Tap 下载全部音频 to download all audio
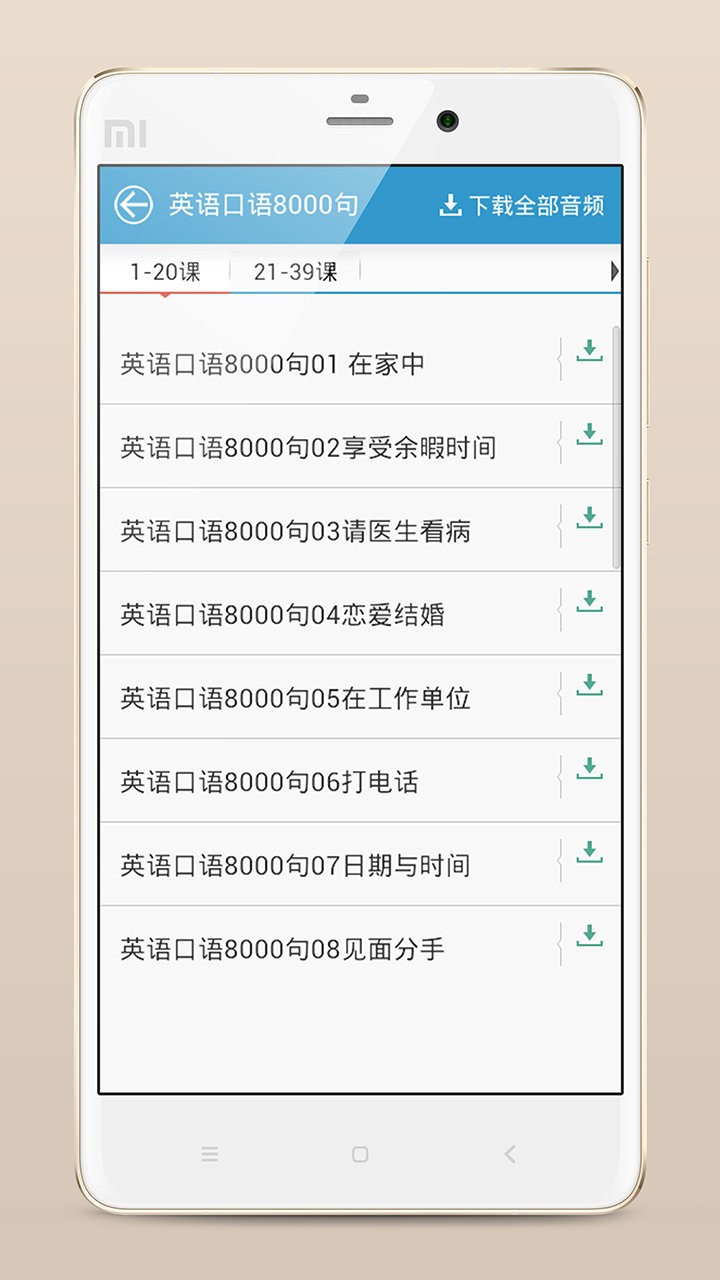720x1280 pixels. [537, 204]
